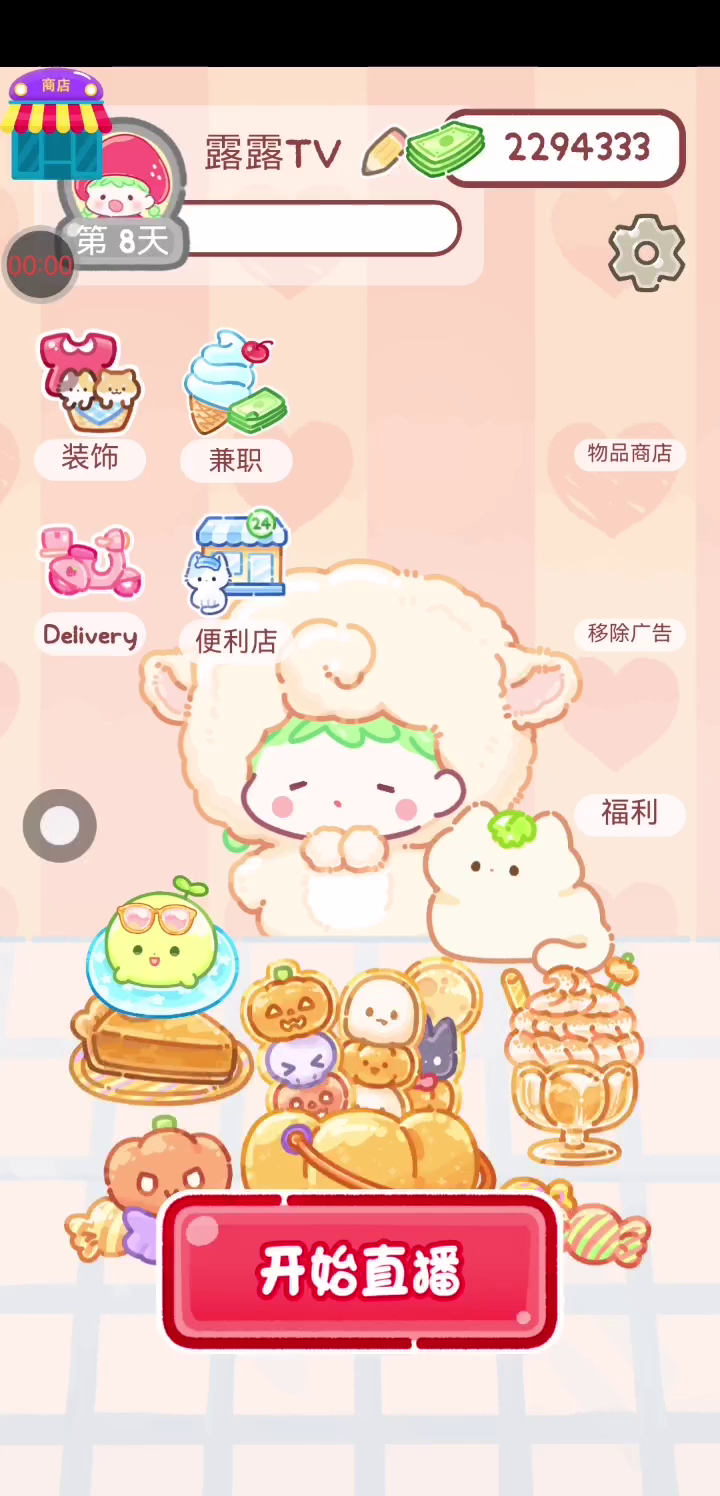Open the 福利 benefits panel
This screenshot has height=1496, width=720.
pyautogui.click(x=629, y=813)
